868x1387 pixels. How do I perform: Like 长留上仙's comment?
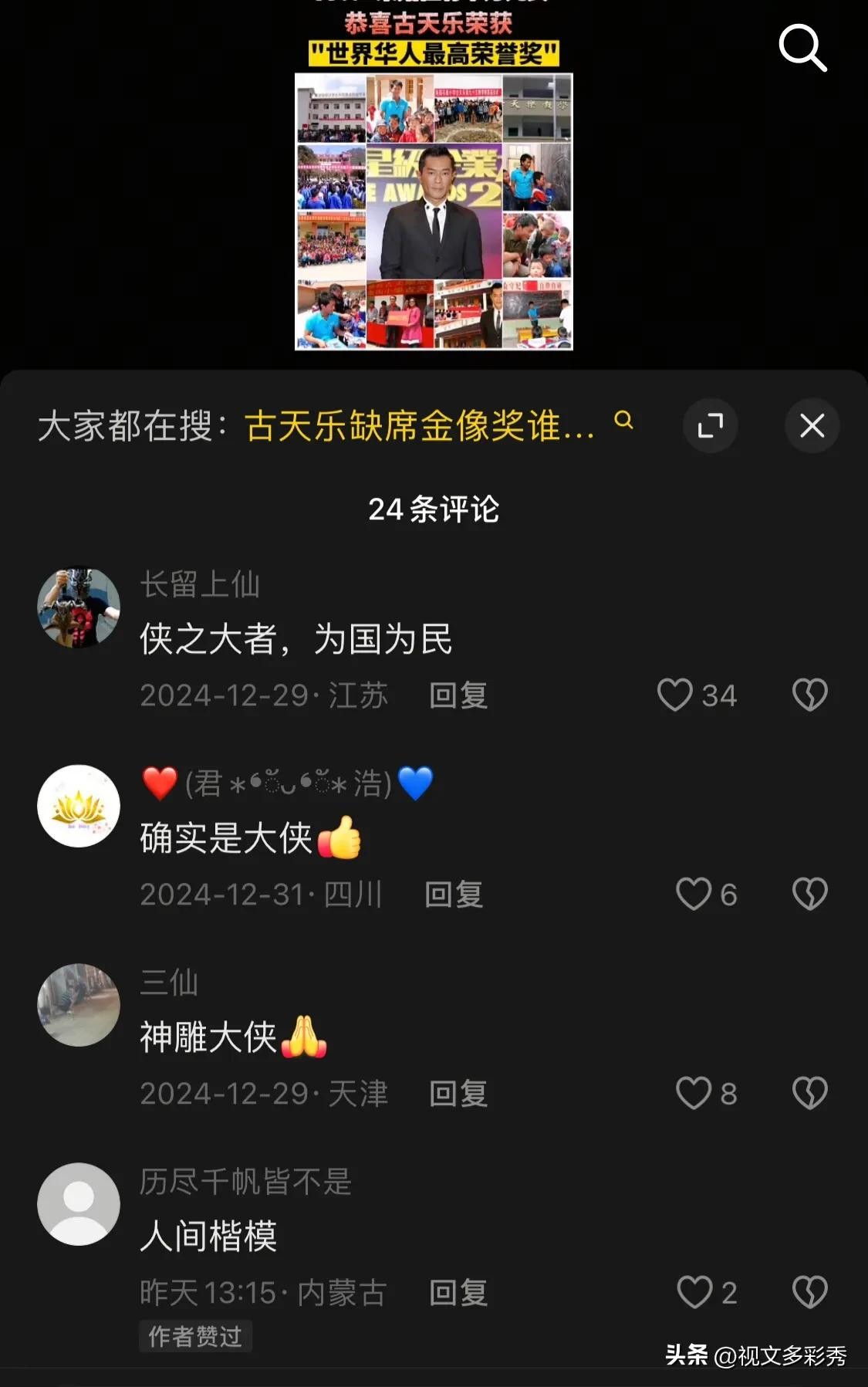point(675,695)
